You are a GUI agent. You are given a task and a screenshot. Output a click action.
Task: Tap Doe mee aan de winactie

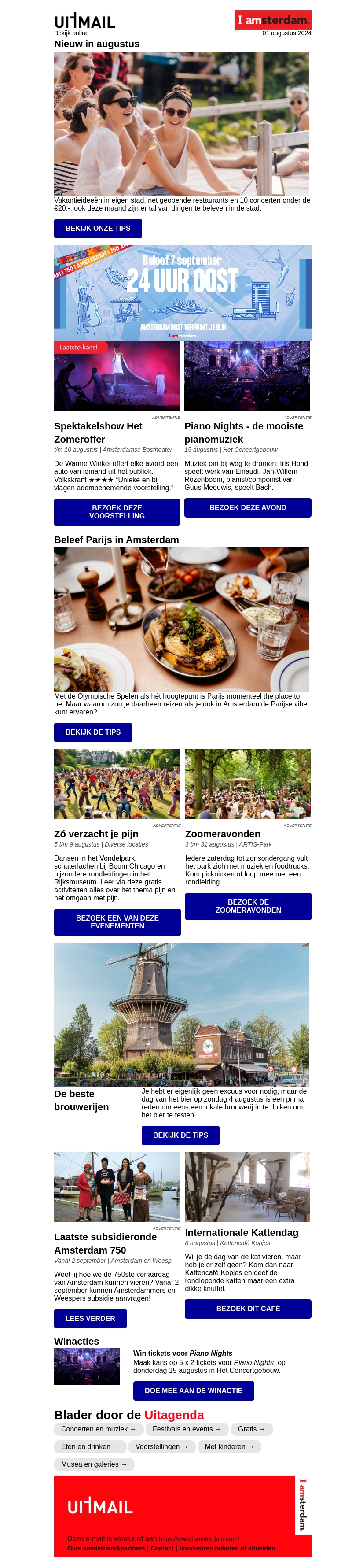(193, 1391)
